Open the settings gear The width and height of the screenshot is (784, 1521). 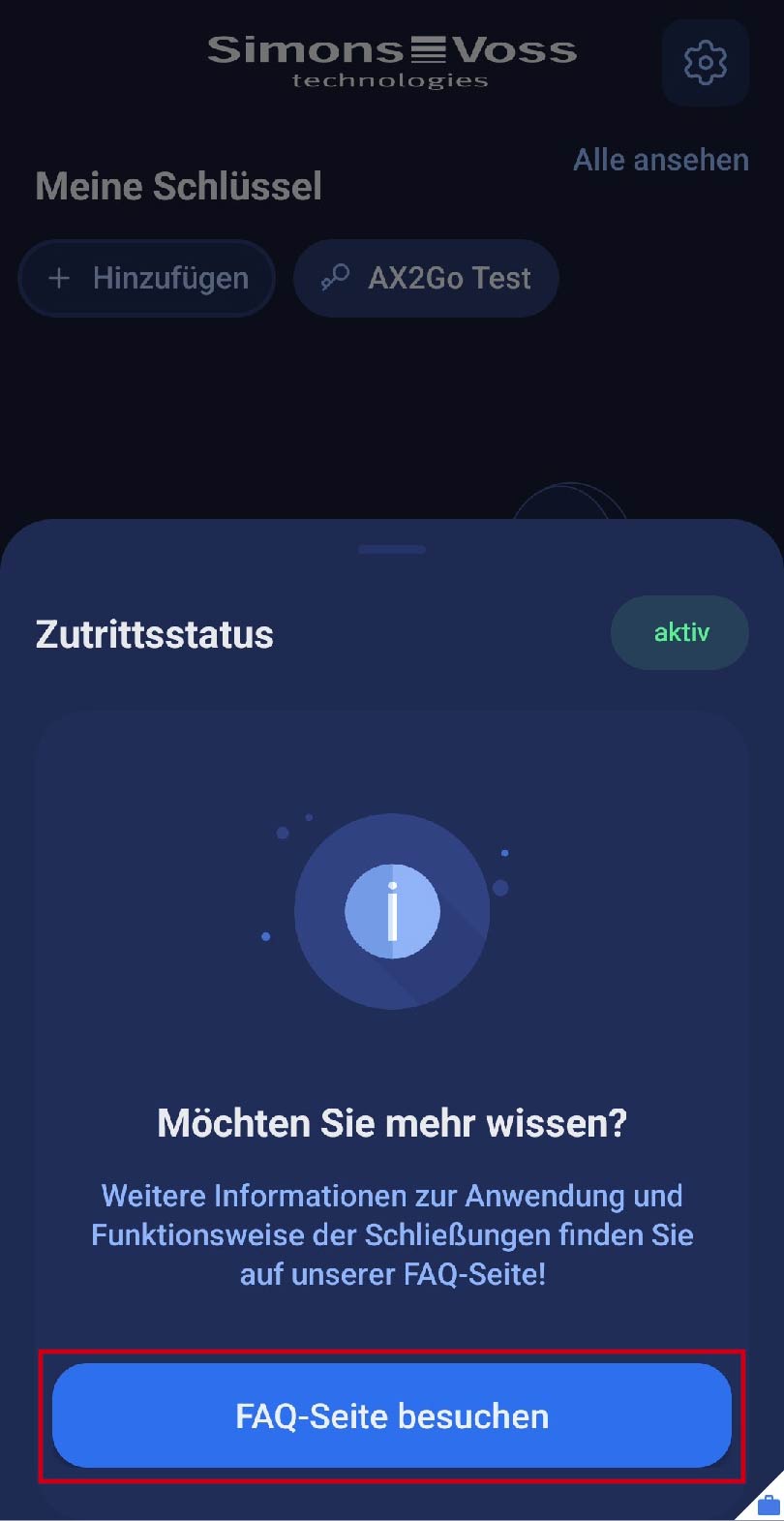click(x=705, y=63)
